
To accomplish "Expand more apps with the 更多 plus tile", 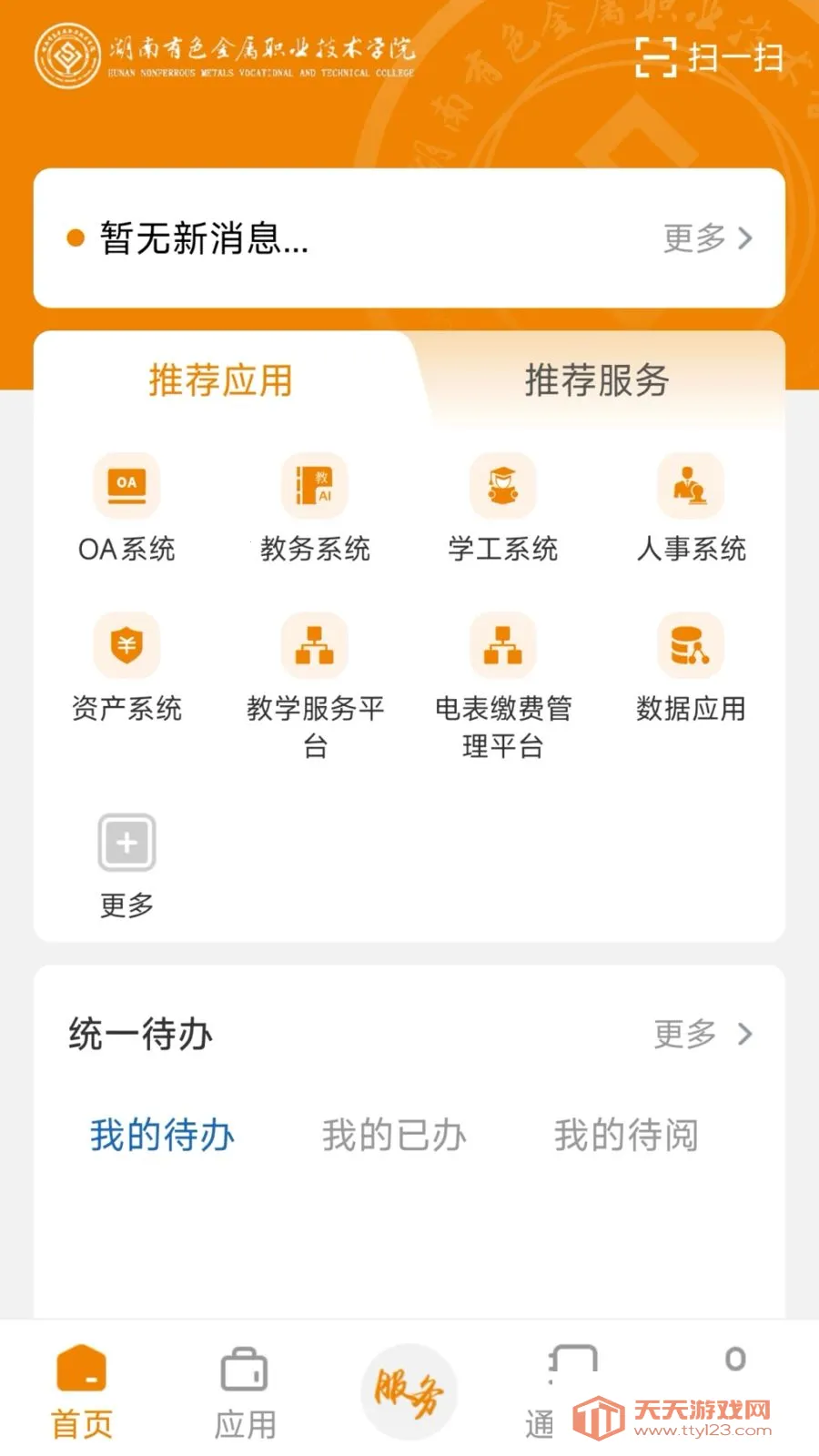I will point(125,842).
